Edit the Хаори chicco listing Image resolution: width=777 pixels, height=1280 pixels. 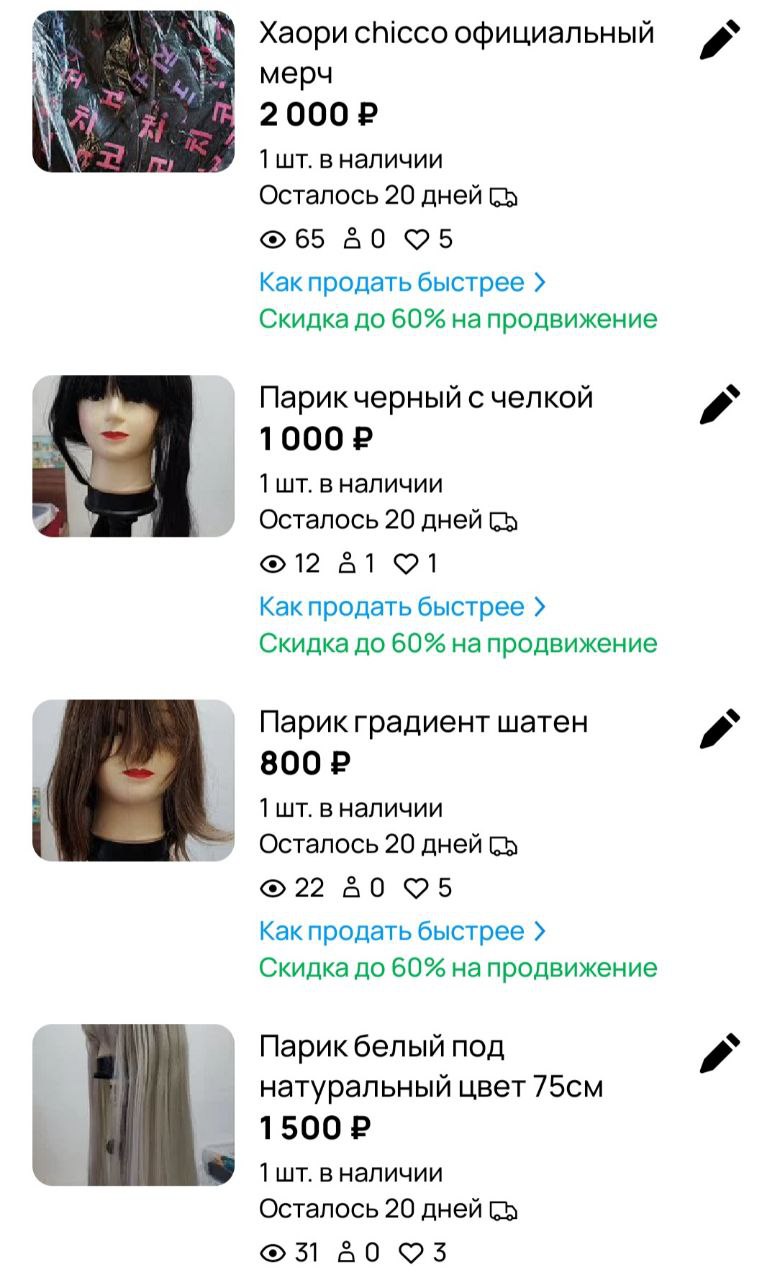click(x=720, y=40)
